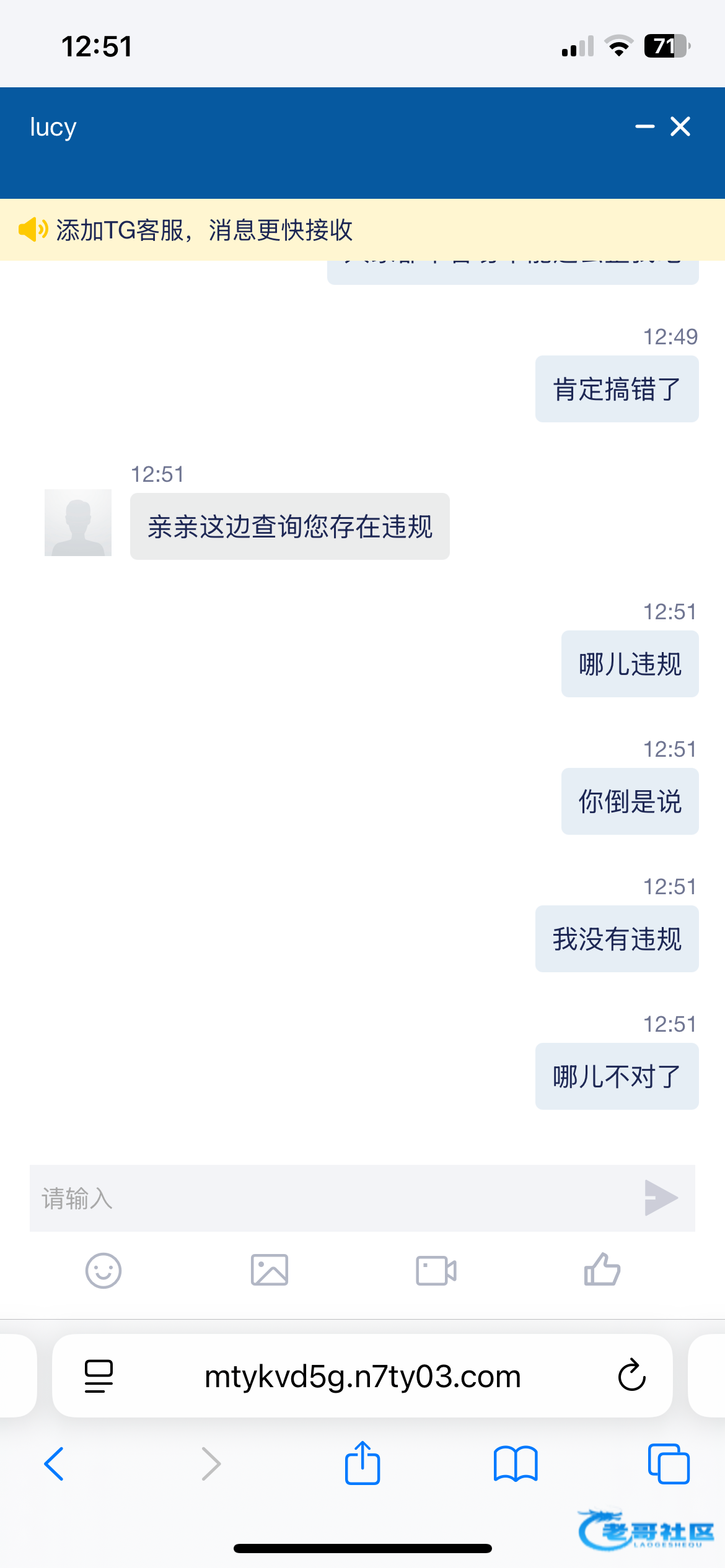Send the typed message
Screen dimensions: 725x1568
point(661,1198)
